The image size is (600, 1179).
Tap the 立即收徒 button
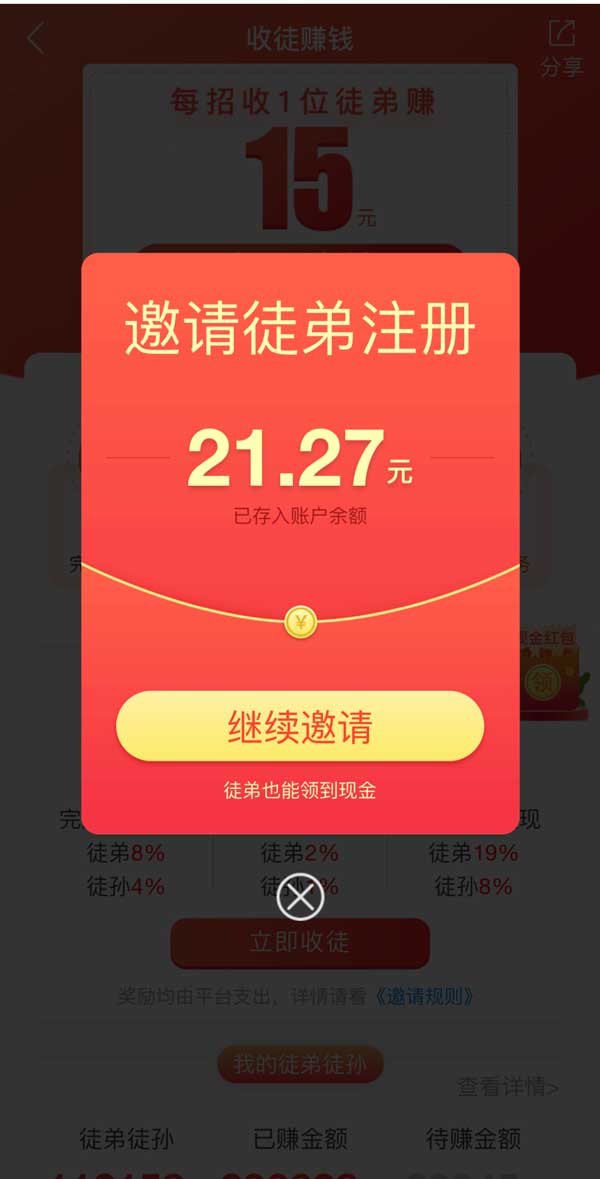click(300, 942)
